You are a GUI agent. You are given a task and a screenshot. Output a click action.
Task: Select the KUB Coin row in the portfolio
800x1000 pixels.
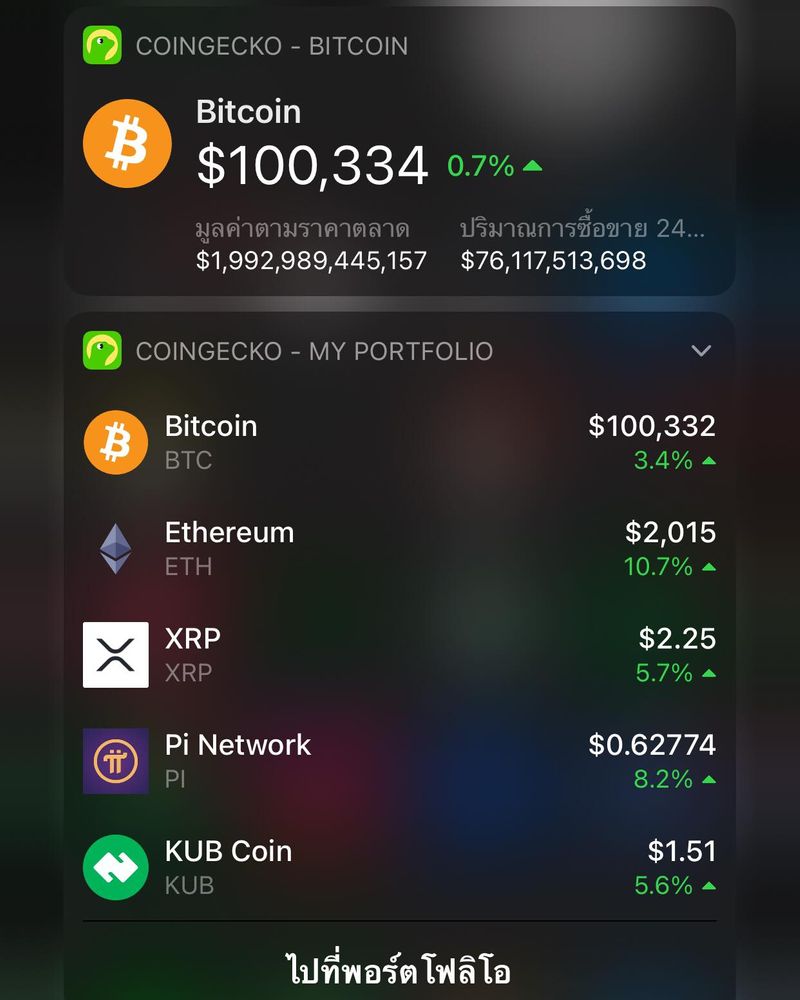[400, 867]
